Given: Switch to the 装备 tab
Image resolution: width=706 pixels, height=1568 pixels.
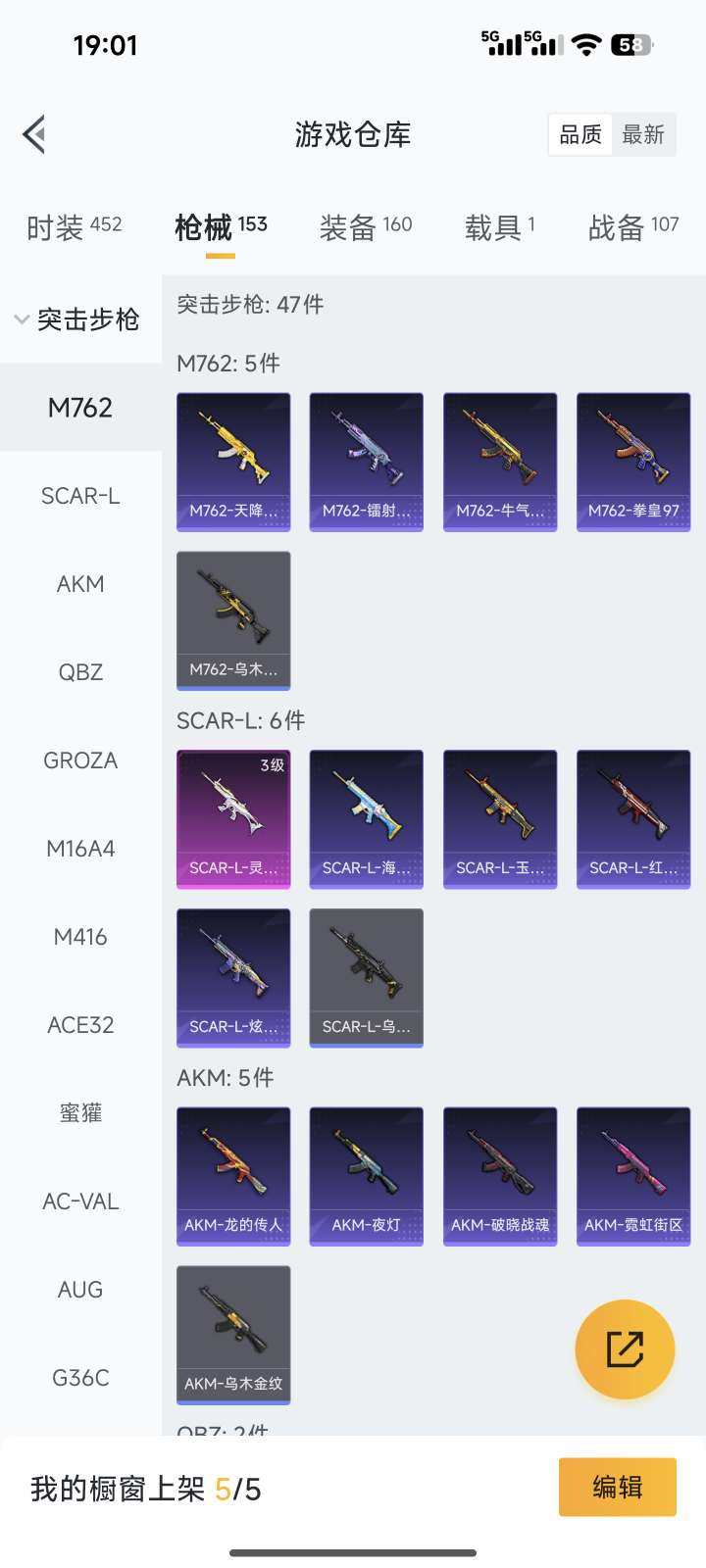Looking at the screenshot, I should (x=365, y=227).
